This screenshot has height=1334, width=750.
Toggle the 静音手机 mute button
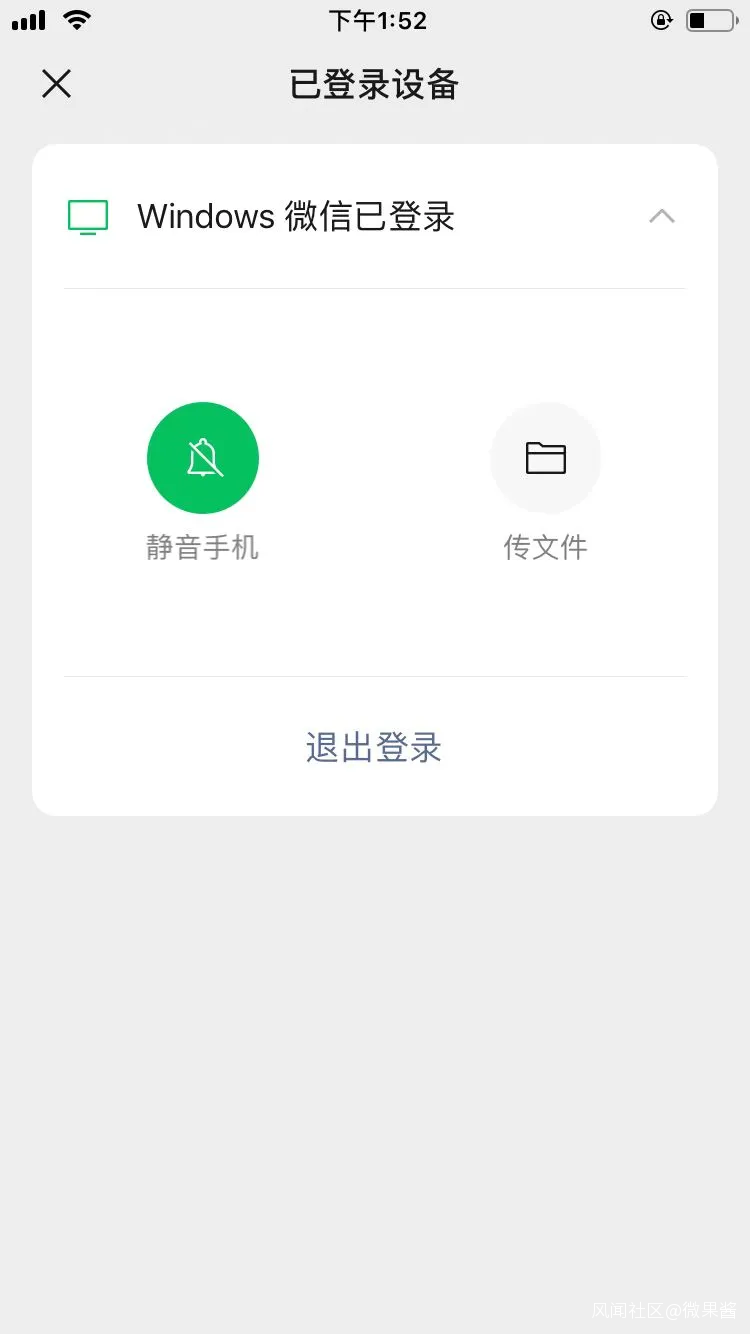coord(203,458)
